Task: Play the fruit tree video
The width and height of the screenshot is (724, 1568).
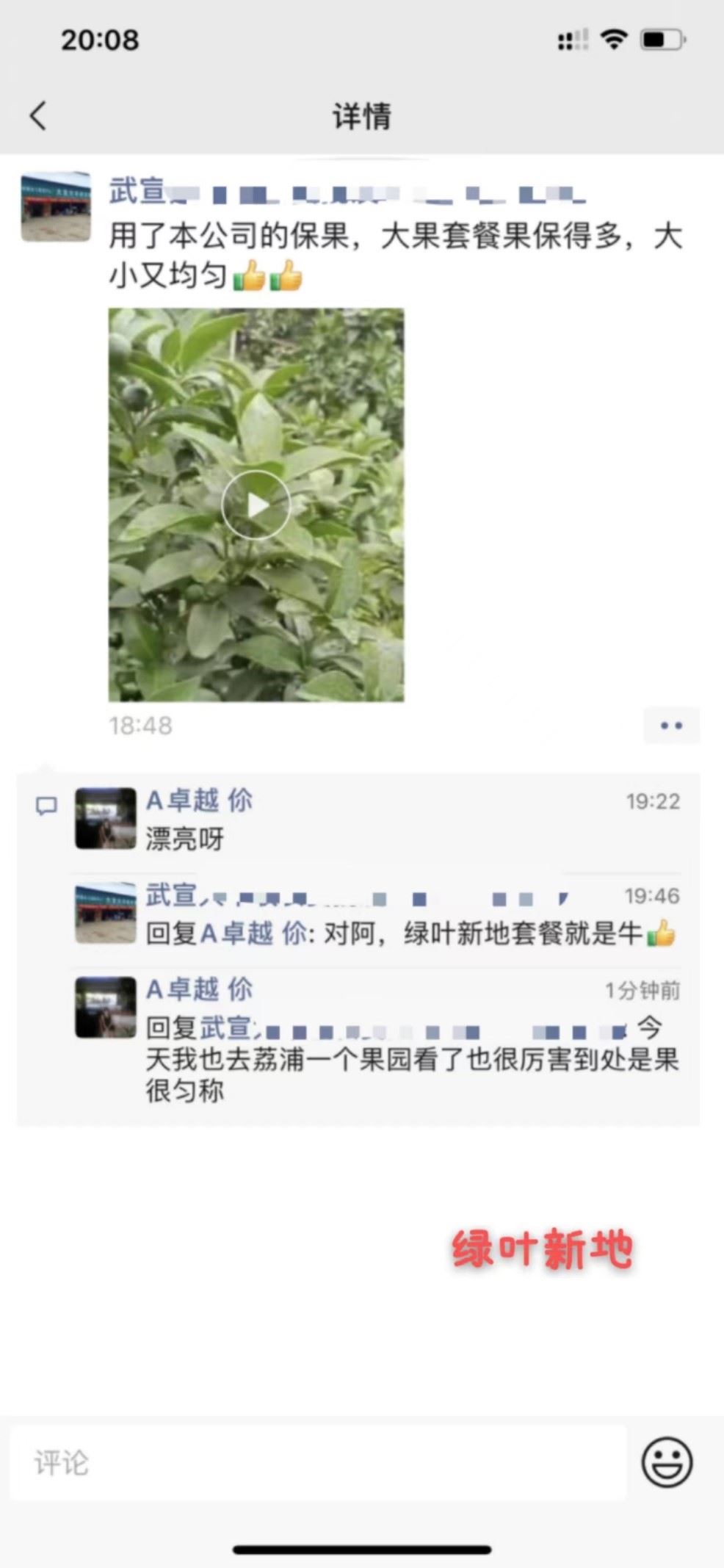Action: (x=256, y=505)
